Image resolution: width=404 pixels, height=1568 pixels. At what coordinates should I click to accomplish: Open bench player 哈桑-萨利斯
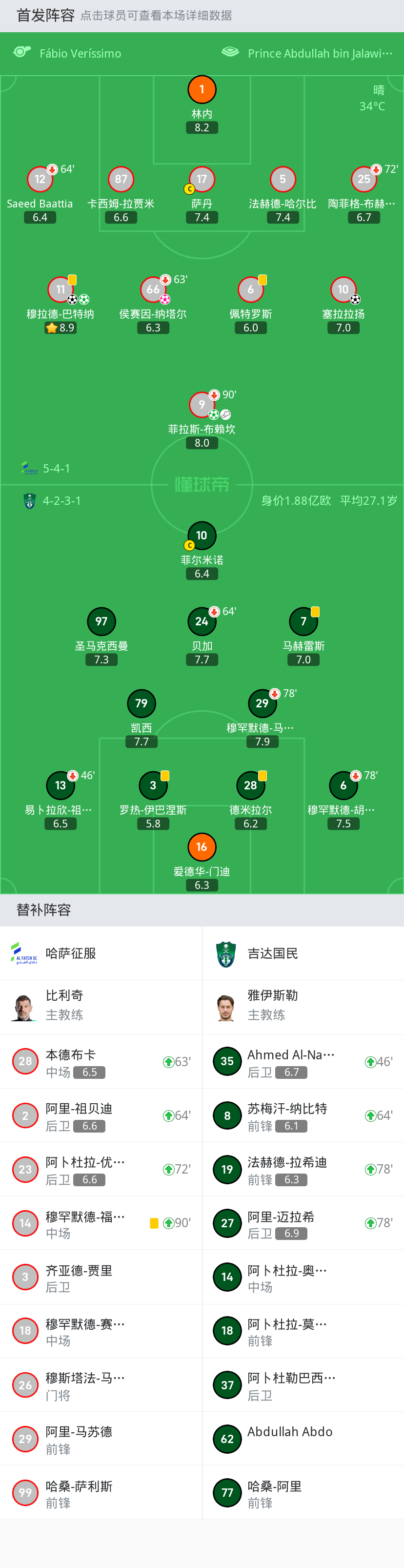[79, 1493]
